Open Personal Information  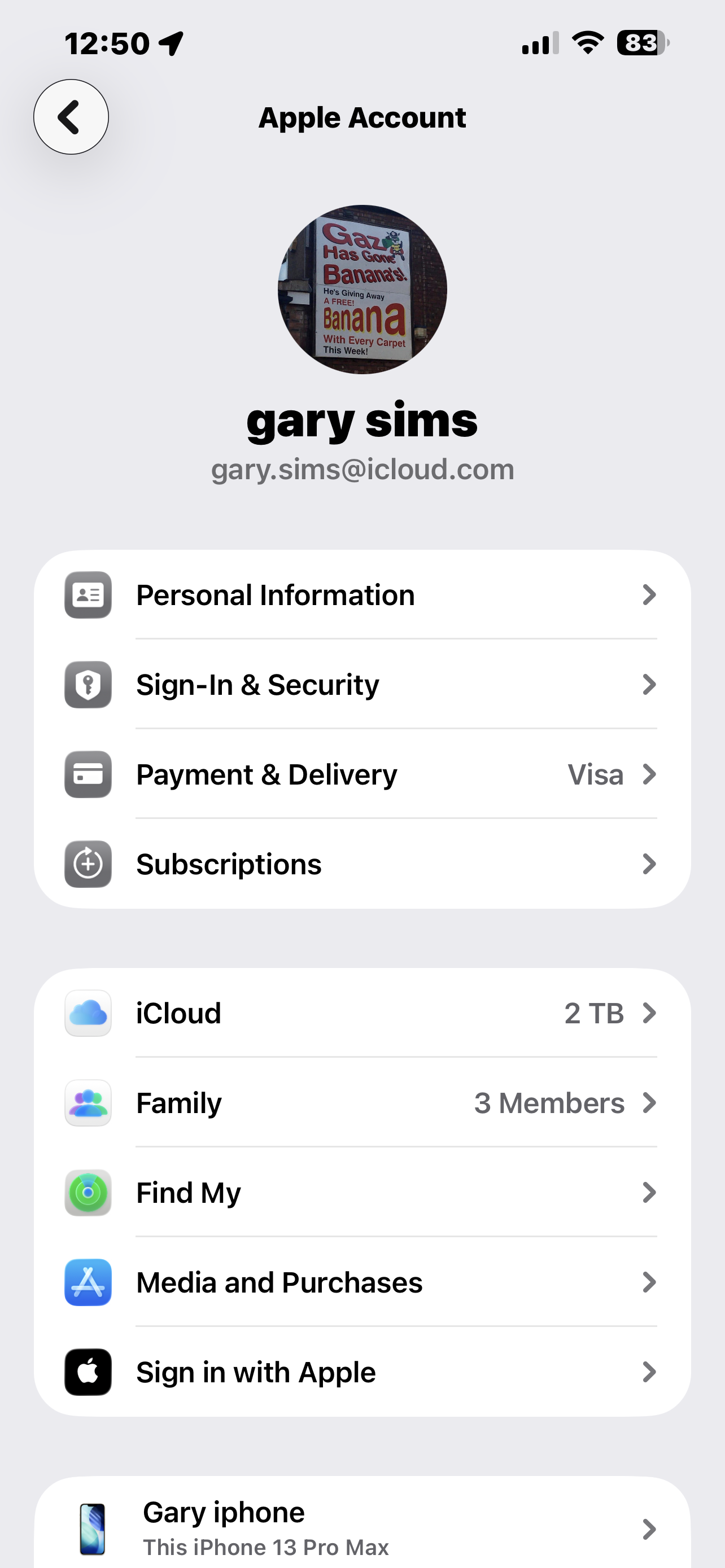[x=362, y=595]
